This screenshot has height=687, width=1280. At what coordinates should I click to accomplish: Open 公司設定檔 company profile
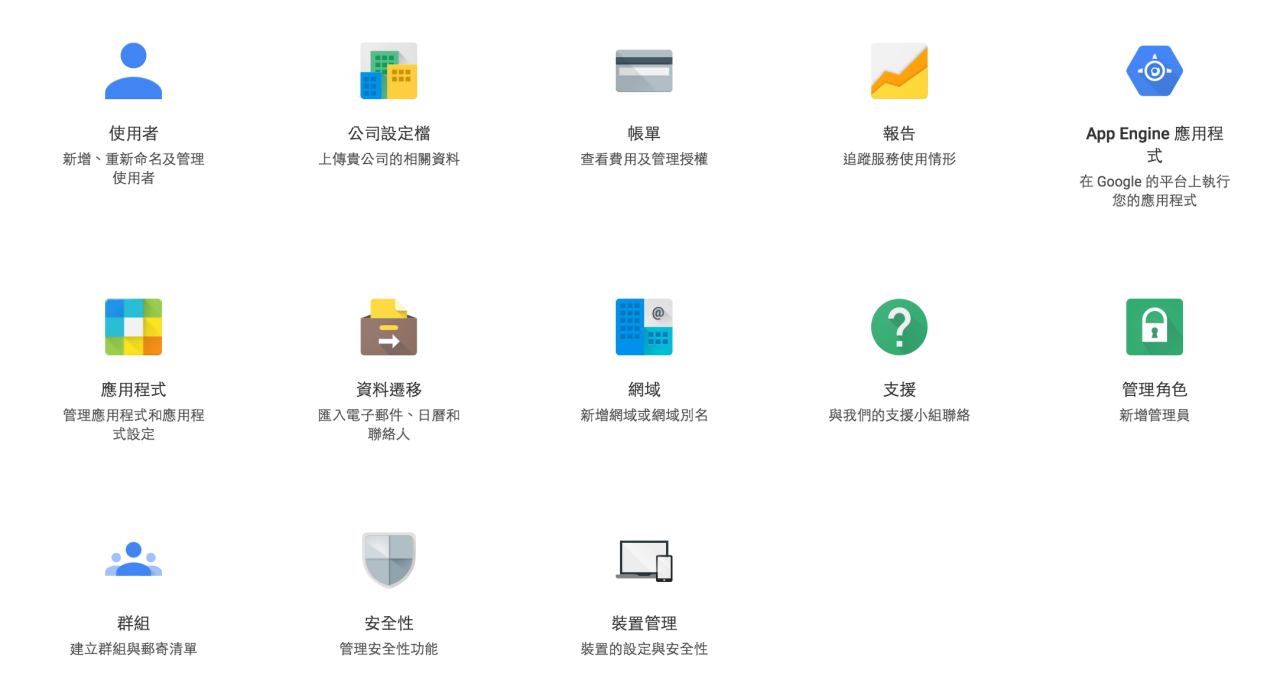(388, 72)
